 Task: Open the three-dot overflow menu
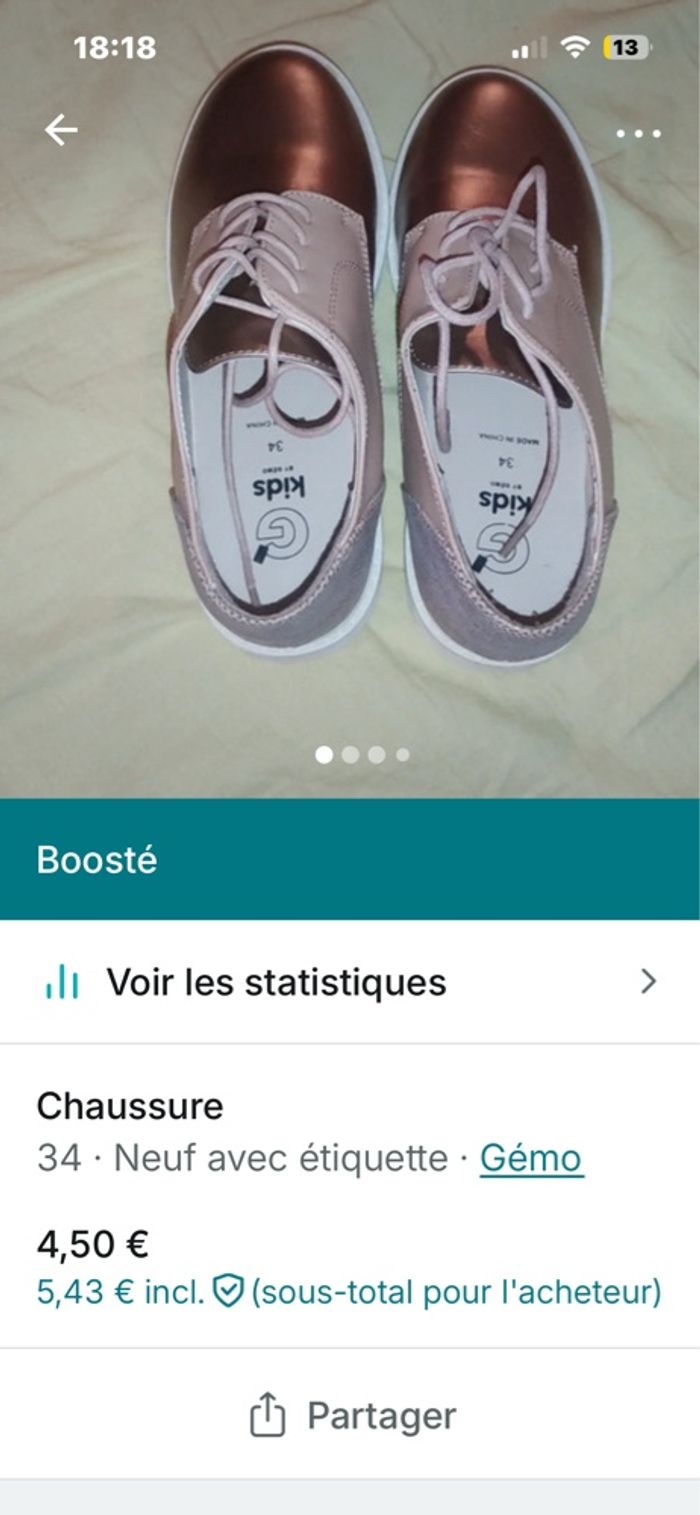(638, 133)
